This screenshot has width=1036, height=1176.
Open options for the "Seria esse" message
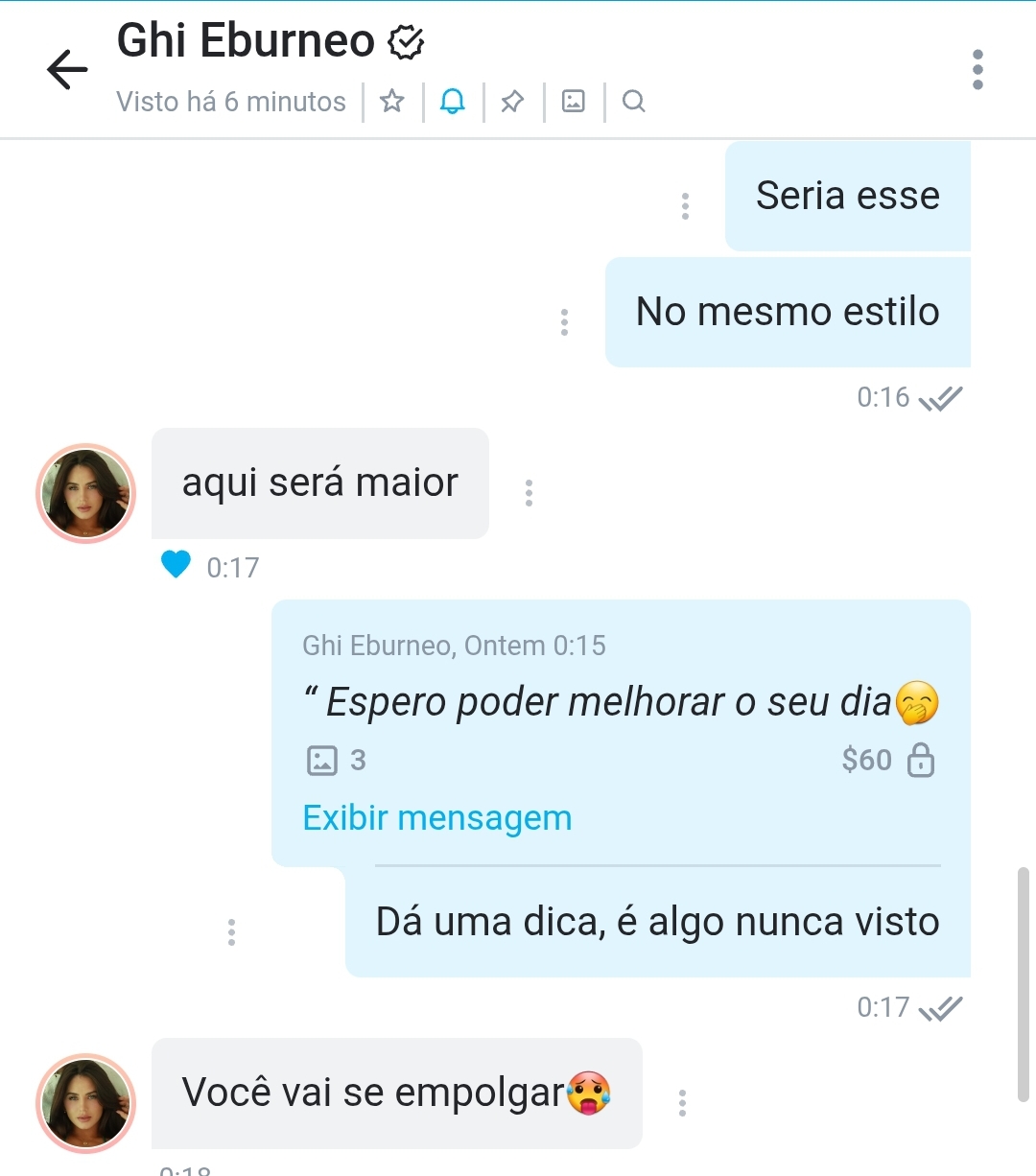pos(685,205)
